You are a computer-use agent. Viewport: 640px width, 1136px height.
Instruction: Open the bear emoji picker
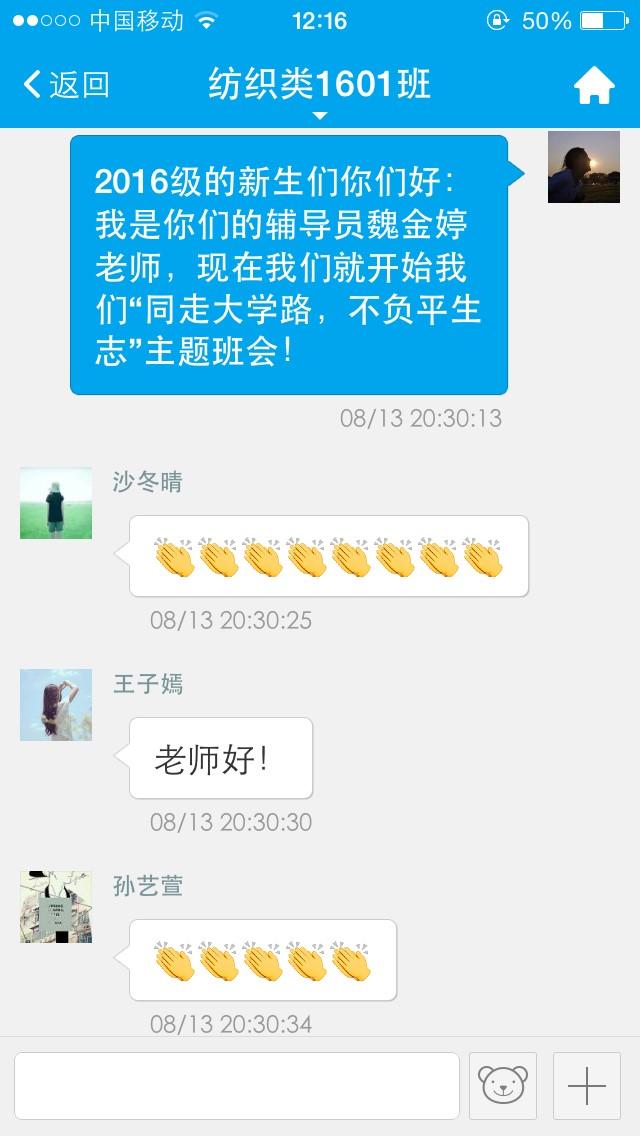click(x=503, y=1085)
